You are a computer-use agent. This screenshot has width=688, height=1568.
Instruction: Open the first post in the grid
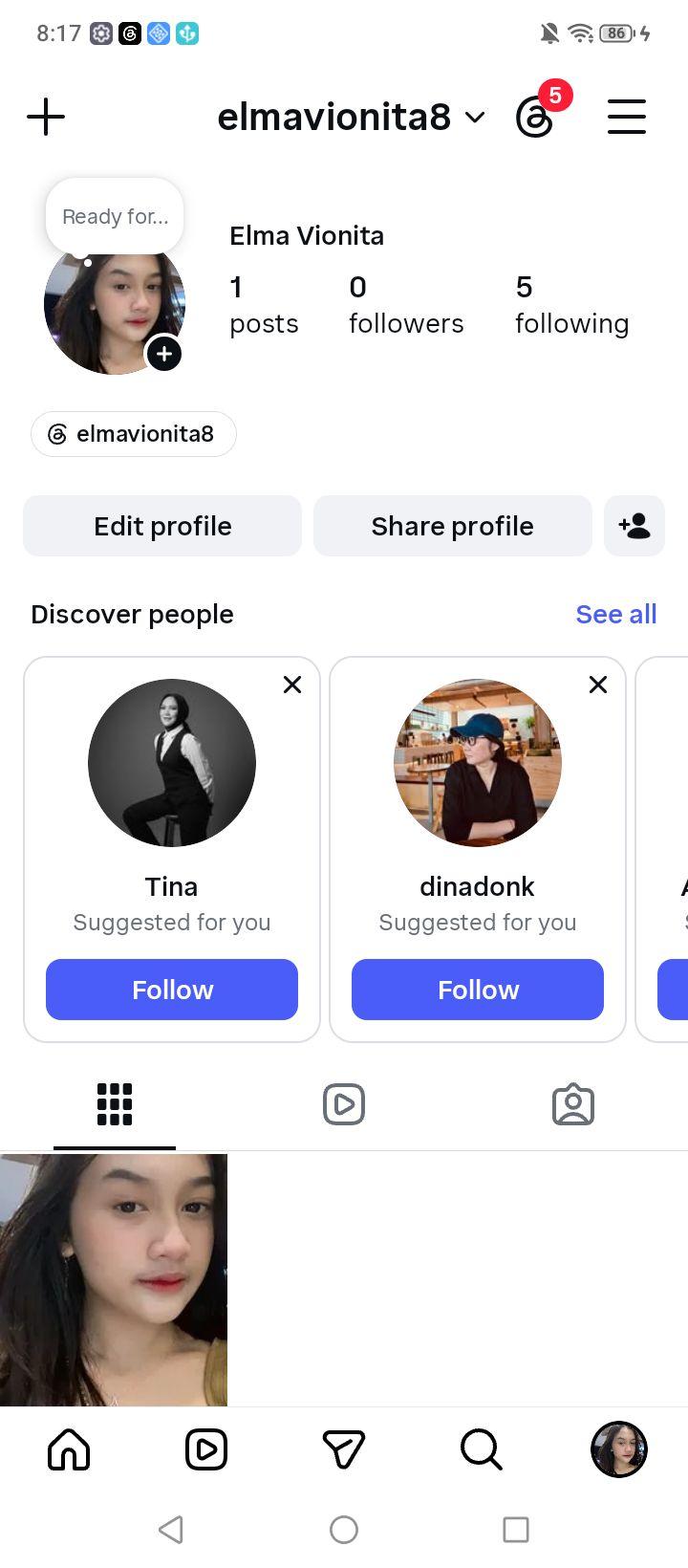(x=114, y=1279)
